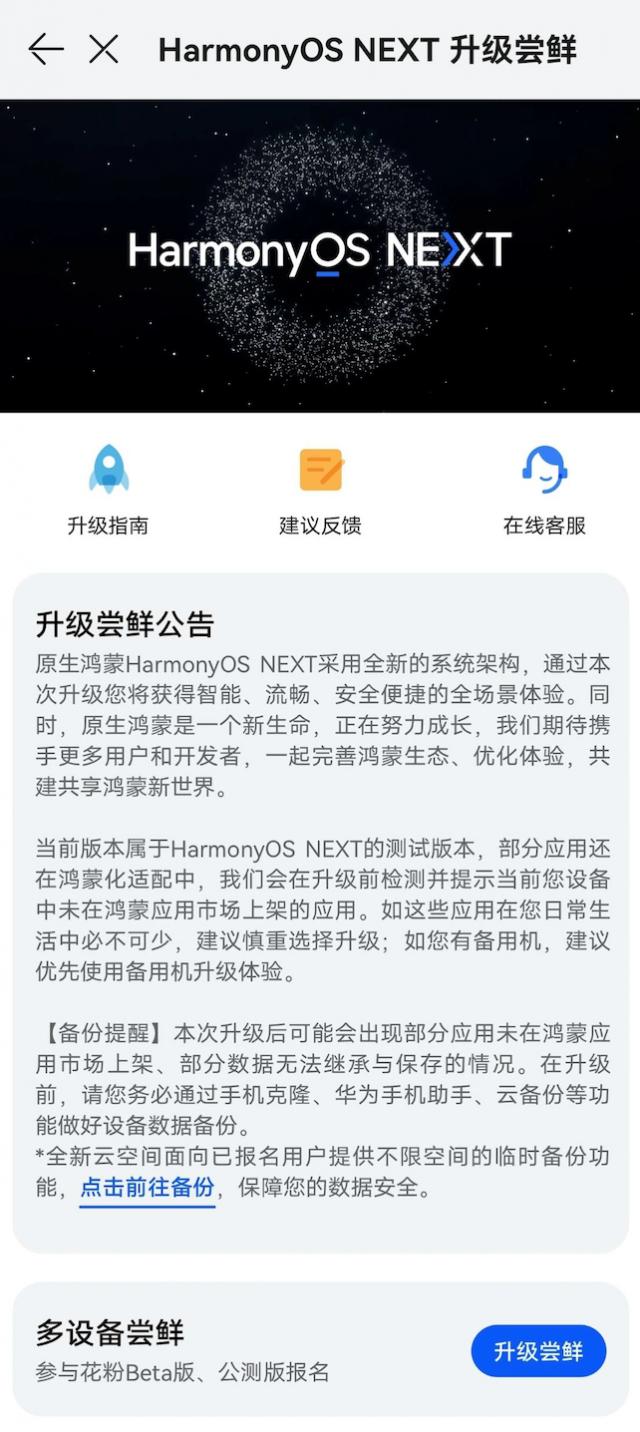
Task: Follow the 点击前往备份 link
Action: pyautogui.click(x=147, y=1189)
